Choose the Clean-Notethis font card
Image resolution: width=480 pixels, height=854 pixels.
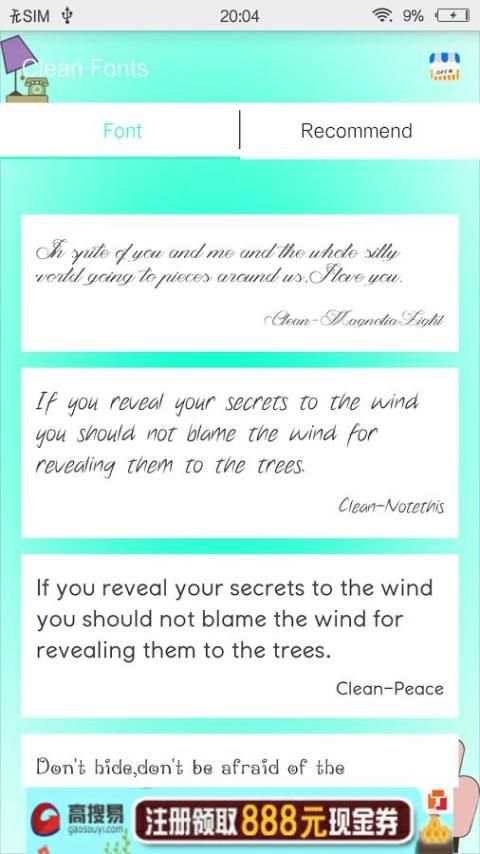pyautogui.click(x=240, y=453)
